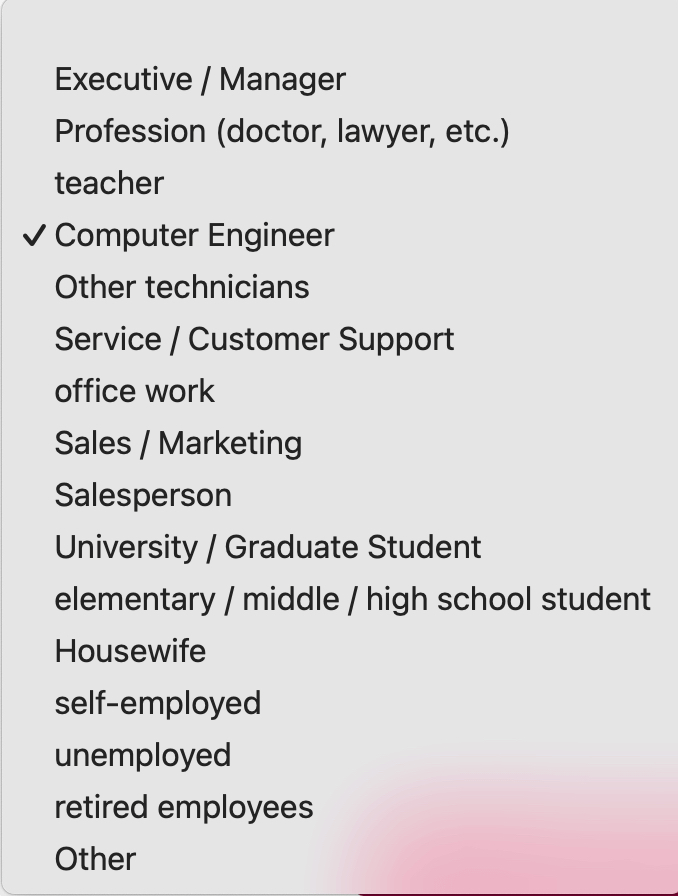Image resolution: width=678 pixels, height=896 pixels.
Task: Pick office work from the list
Action: 135,392
